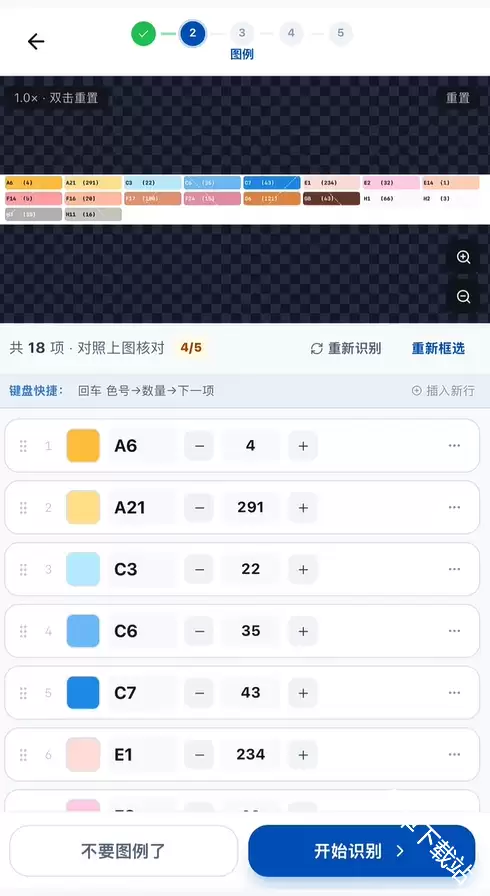
Task: Tap 重新识别 to re-recognize the legend
Action: [346, 349]
